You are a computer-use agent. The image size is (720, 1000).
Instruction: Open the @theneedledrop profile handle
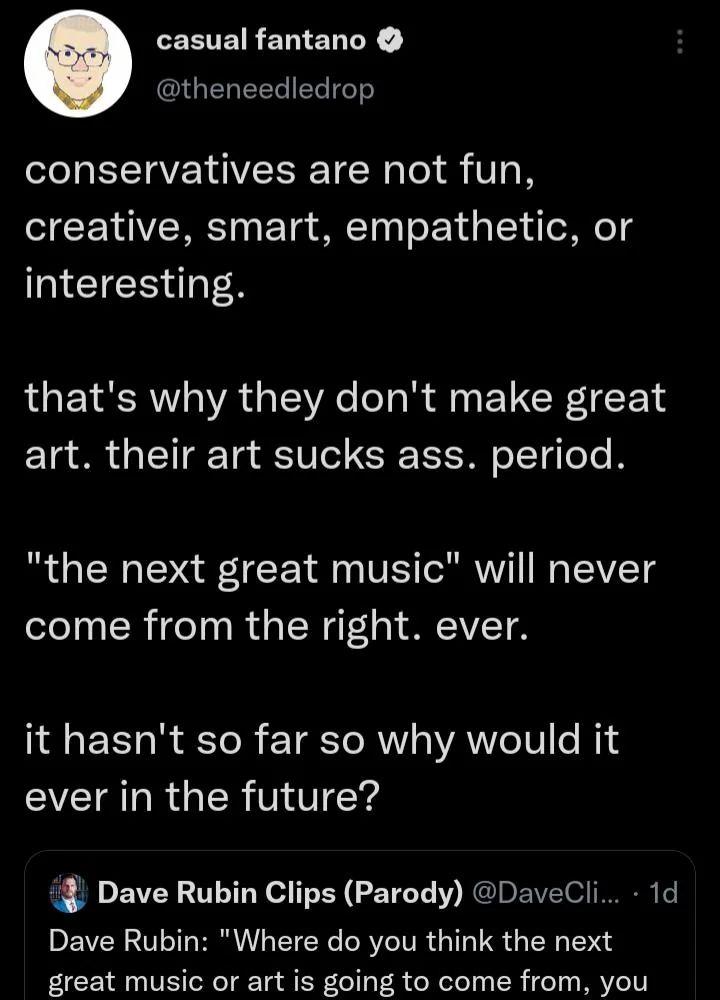point(265,89)
